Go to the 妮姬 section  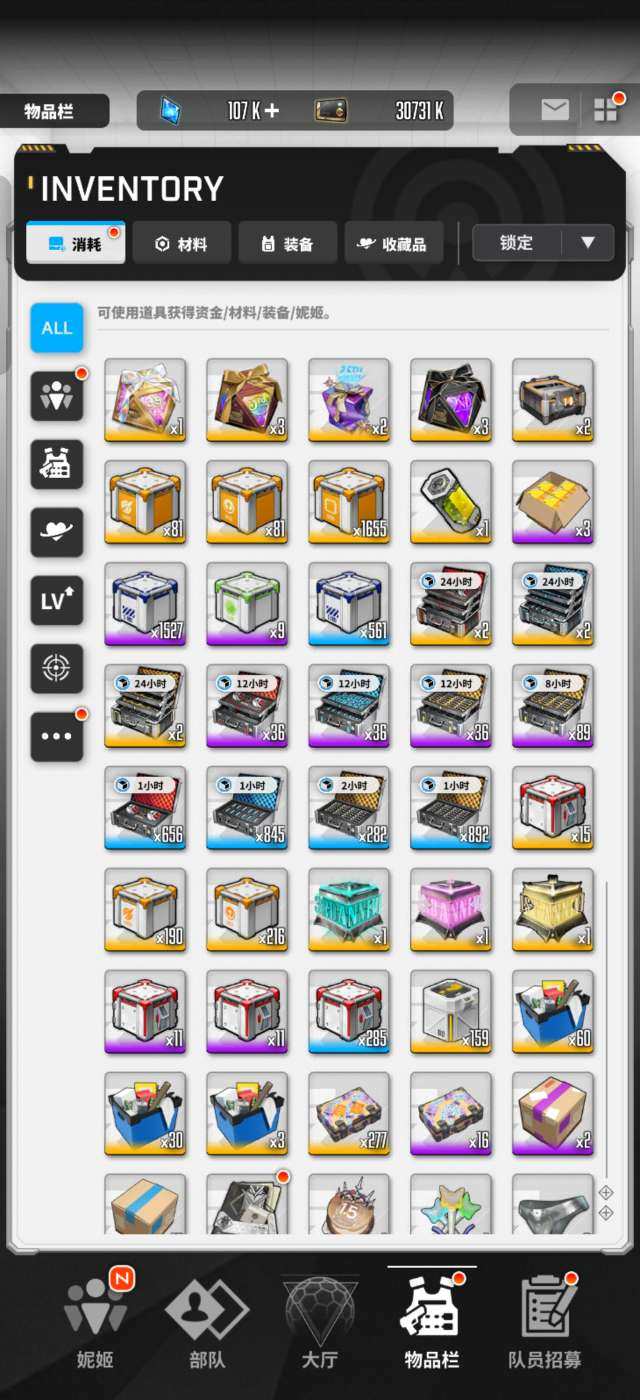[x=96, y=1322]
